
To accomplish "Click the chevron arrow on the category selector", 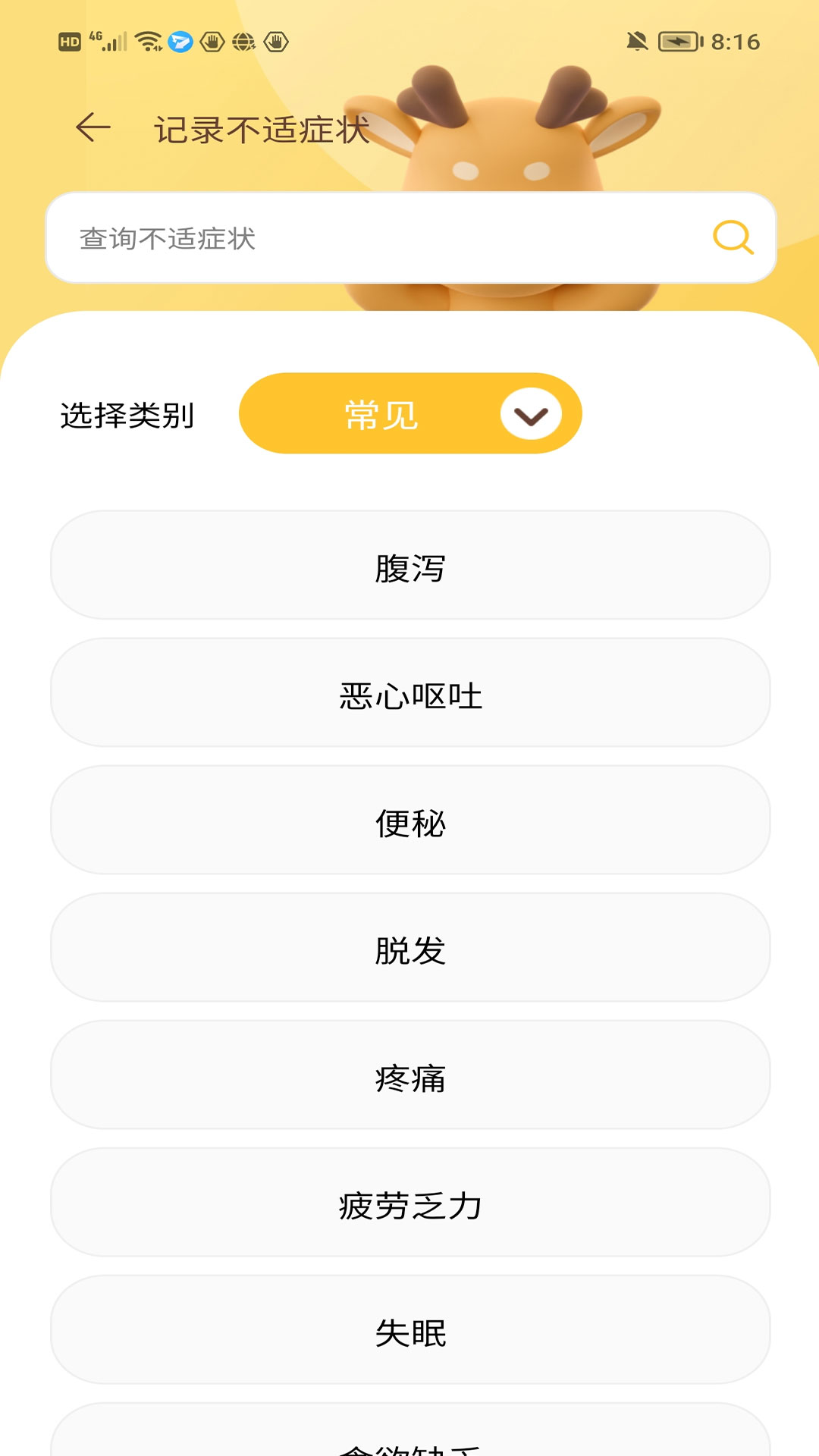I will click(x=529, y=415).
